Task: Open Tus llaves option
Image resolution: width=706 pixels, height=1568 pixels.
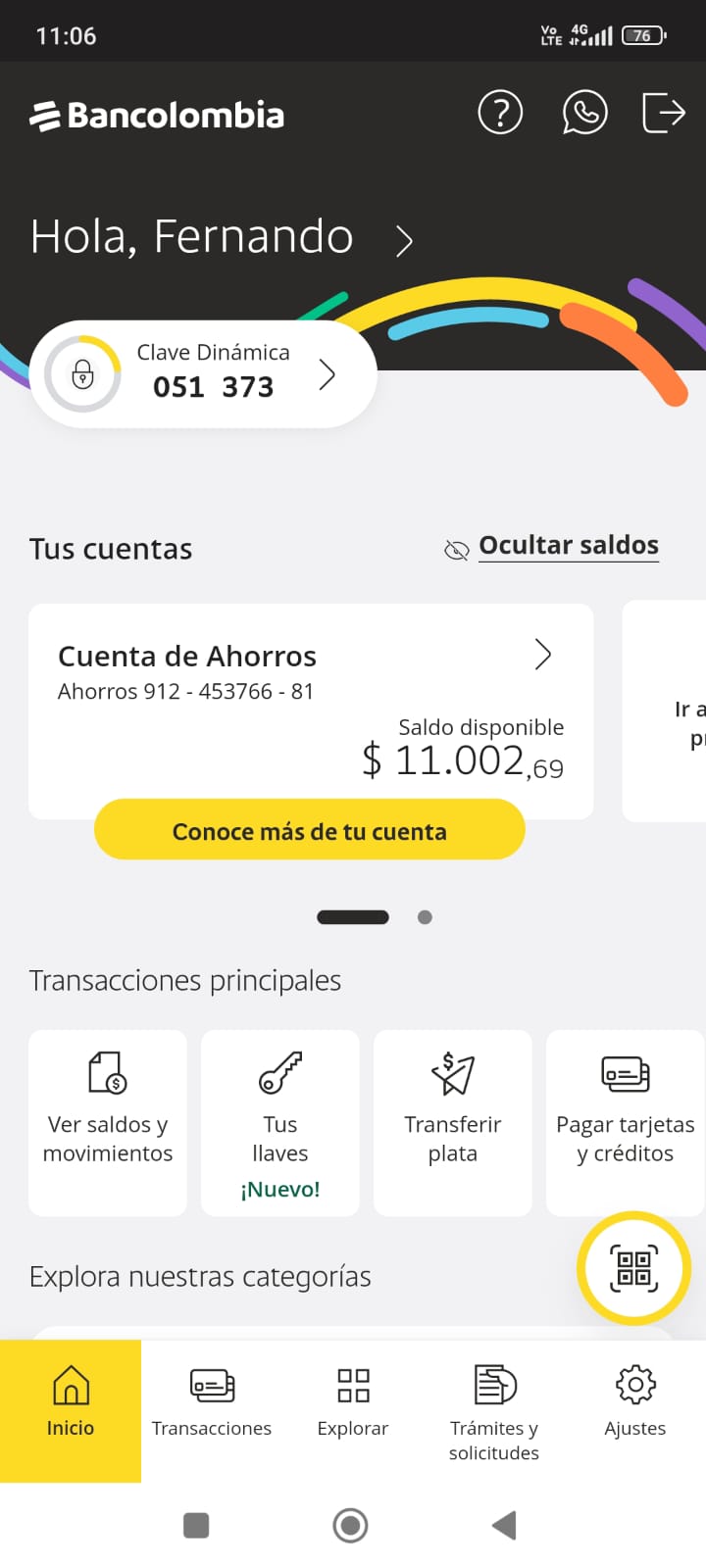Action: 280,1122
